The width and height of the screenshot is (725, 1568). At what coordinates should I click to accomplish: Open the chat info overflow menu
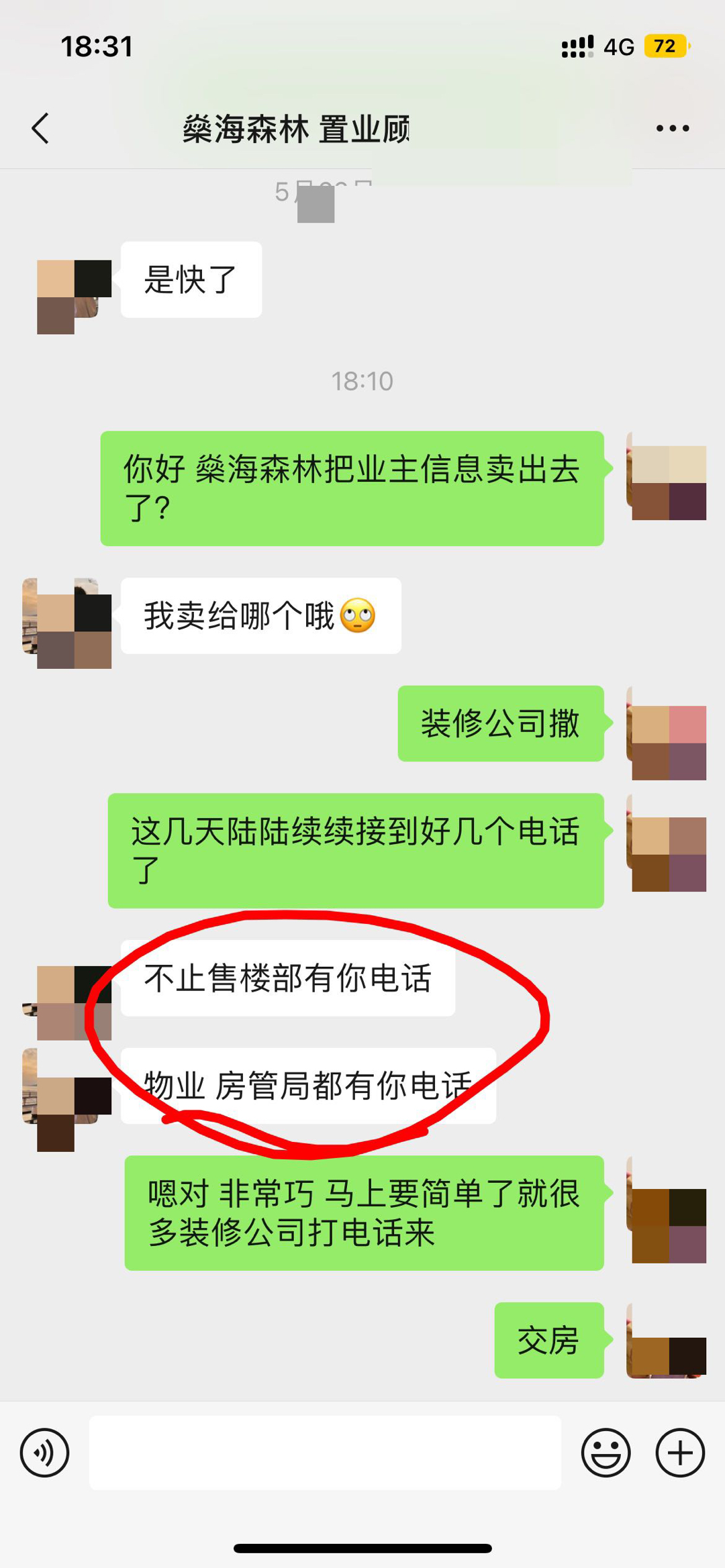673,128
